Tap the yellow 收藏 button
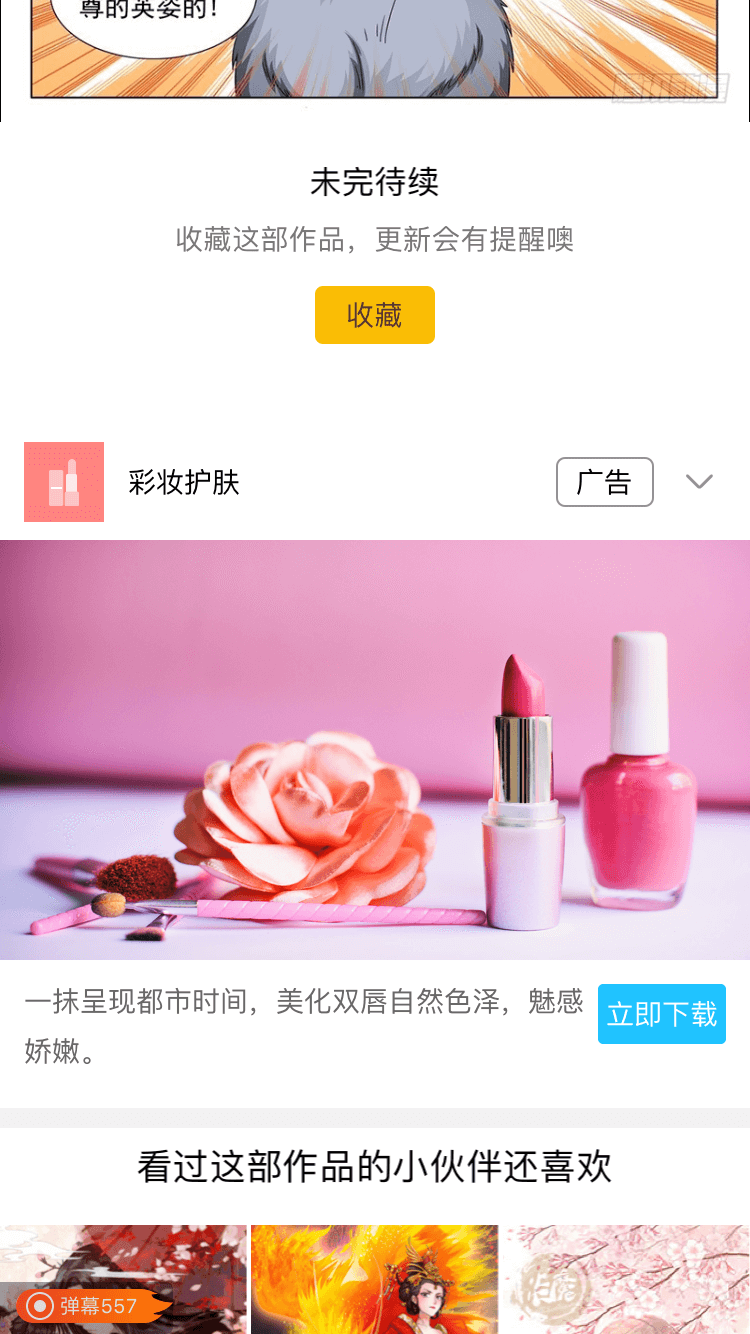This screenshot has width=750, height=1334. [374, 315]
